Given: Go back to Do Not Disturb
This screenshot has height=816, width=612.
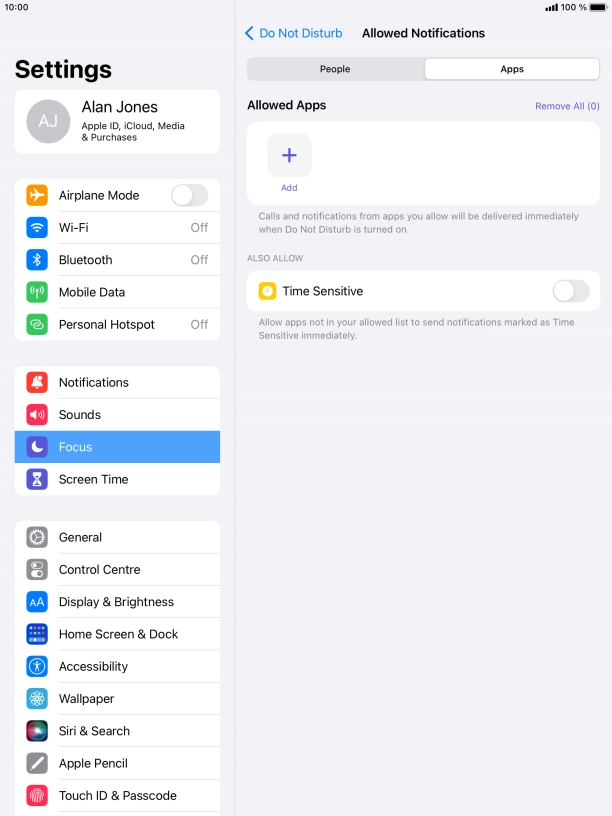Looking at the screenshot, I should 293,33.
